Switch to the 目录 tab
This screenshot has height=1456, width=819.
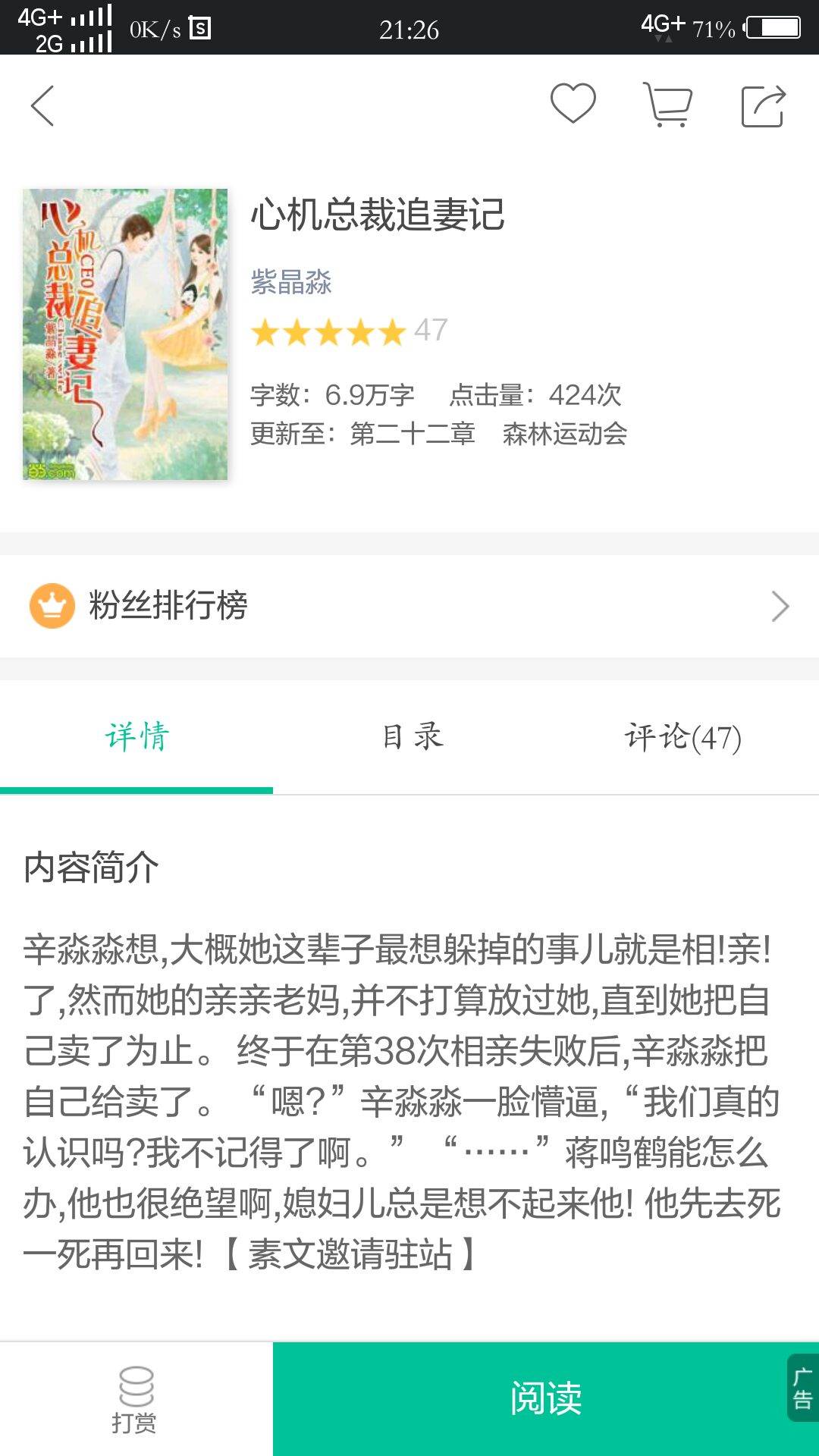pyautogui.click(x=412, y=737)
